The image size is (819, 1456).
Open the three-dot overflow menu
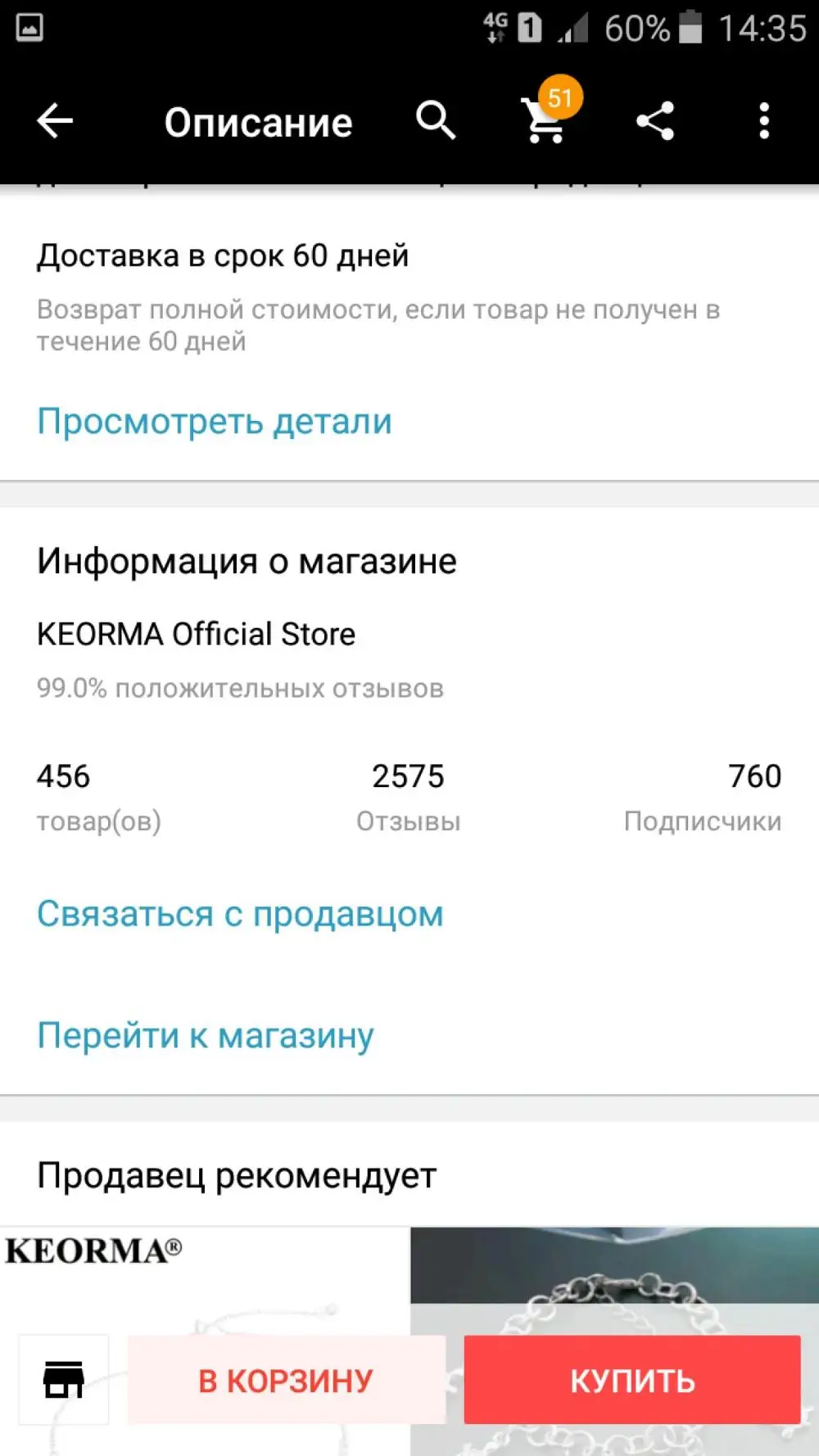[x=763, y=122]
